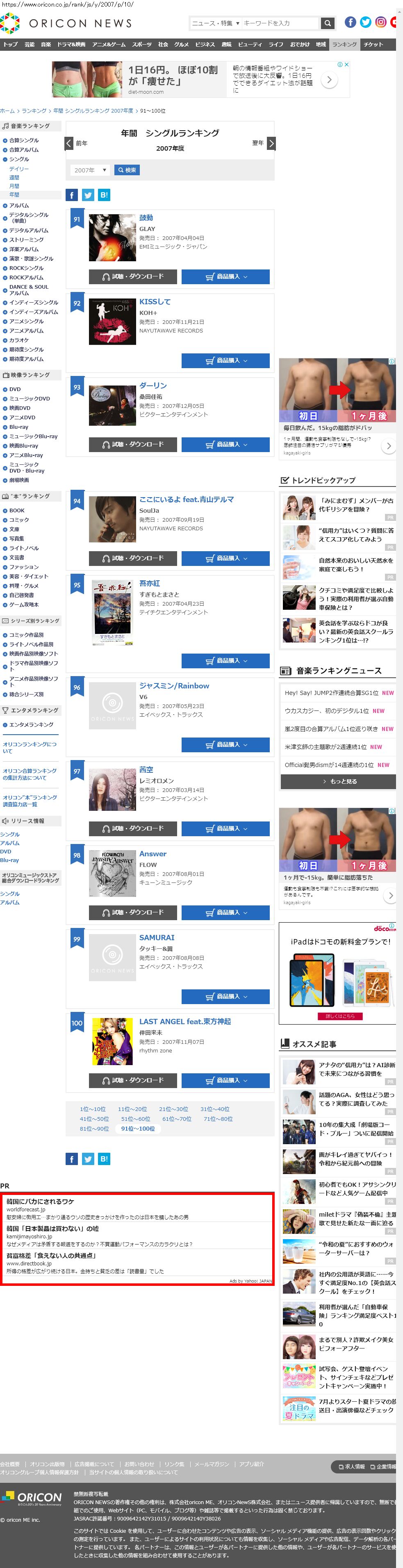The image size is (403, 1568).
Task: Select 週間 under シングル in the sidebar
Action: 14,178
